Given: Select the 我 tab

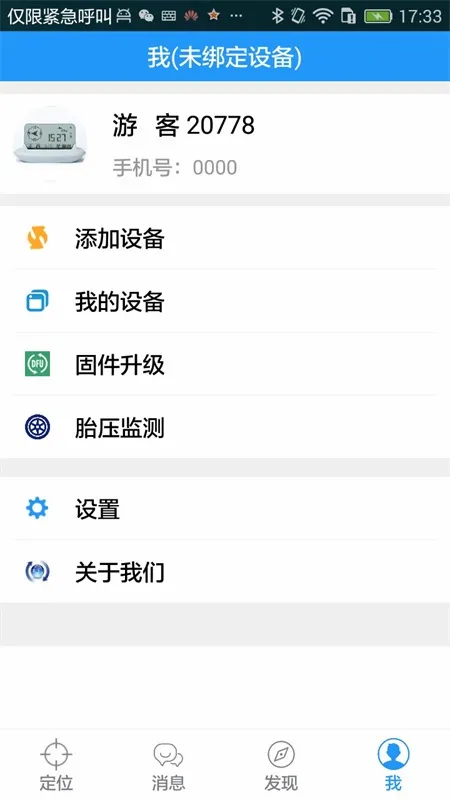Looking at the screenshot, I should click(x=393, y=765).
